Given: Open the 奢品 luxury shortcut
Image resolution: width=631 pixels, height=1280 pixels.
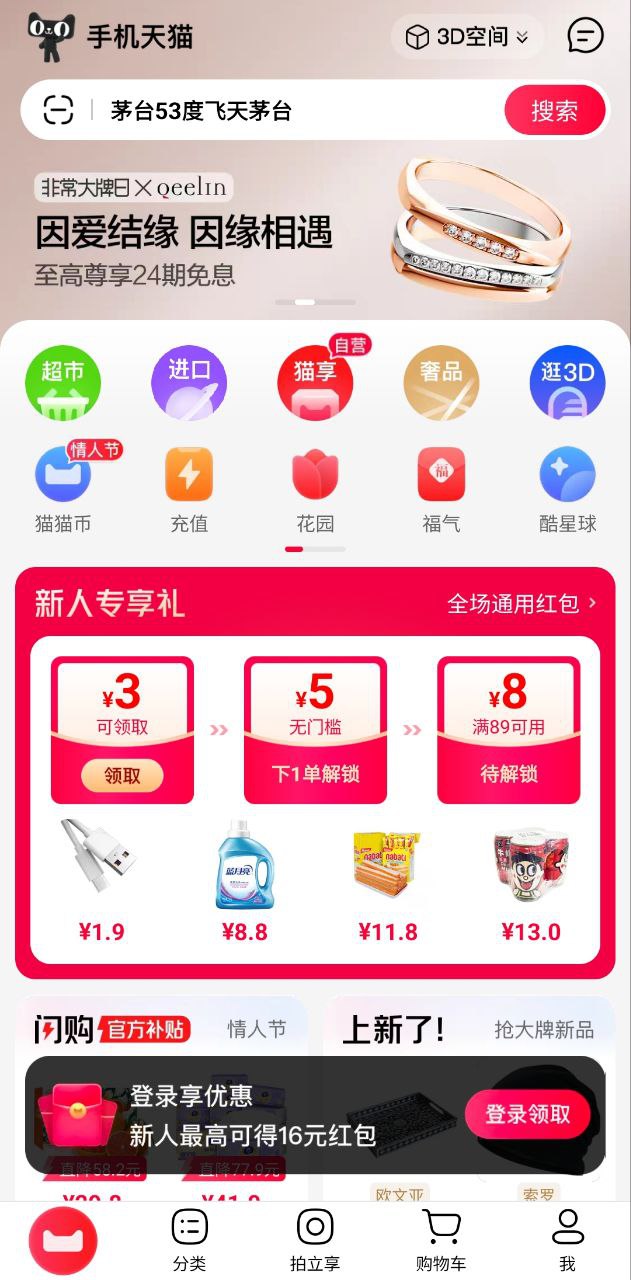Looking at the screenshot, I should tap(441, 382).
